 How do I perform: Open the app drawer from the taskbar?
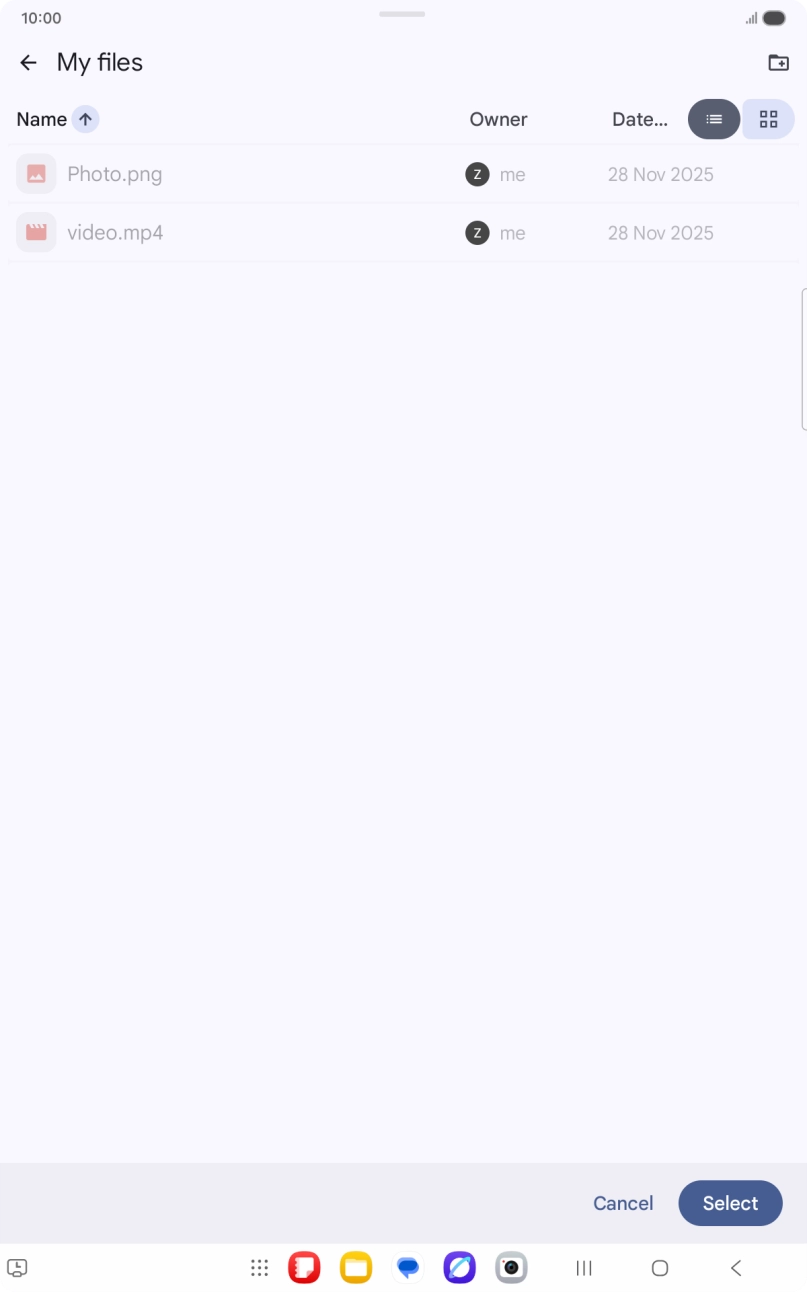[259, 1267]
